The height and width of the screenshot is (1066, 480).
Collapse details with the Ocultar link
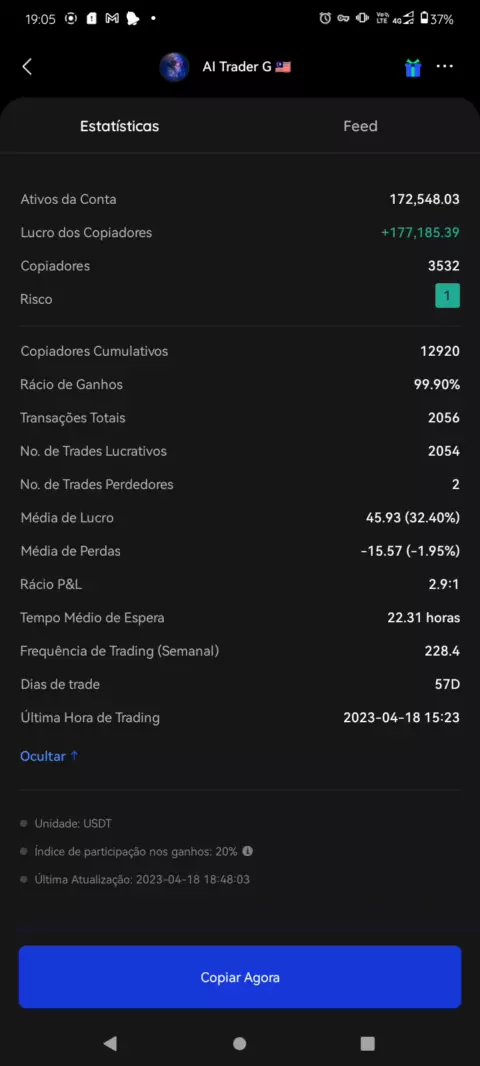(x=49, y=756)
